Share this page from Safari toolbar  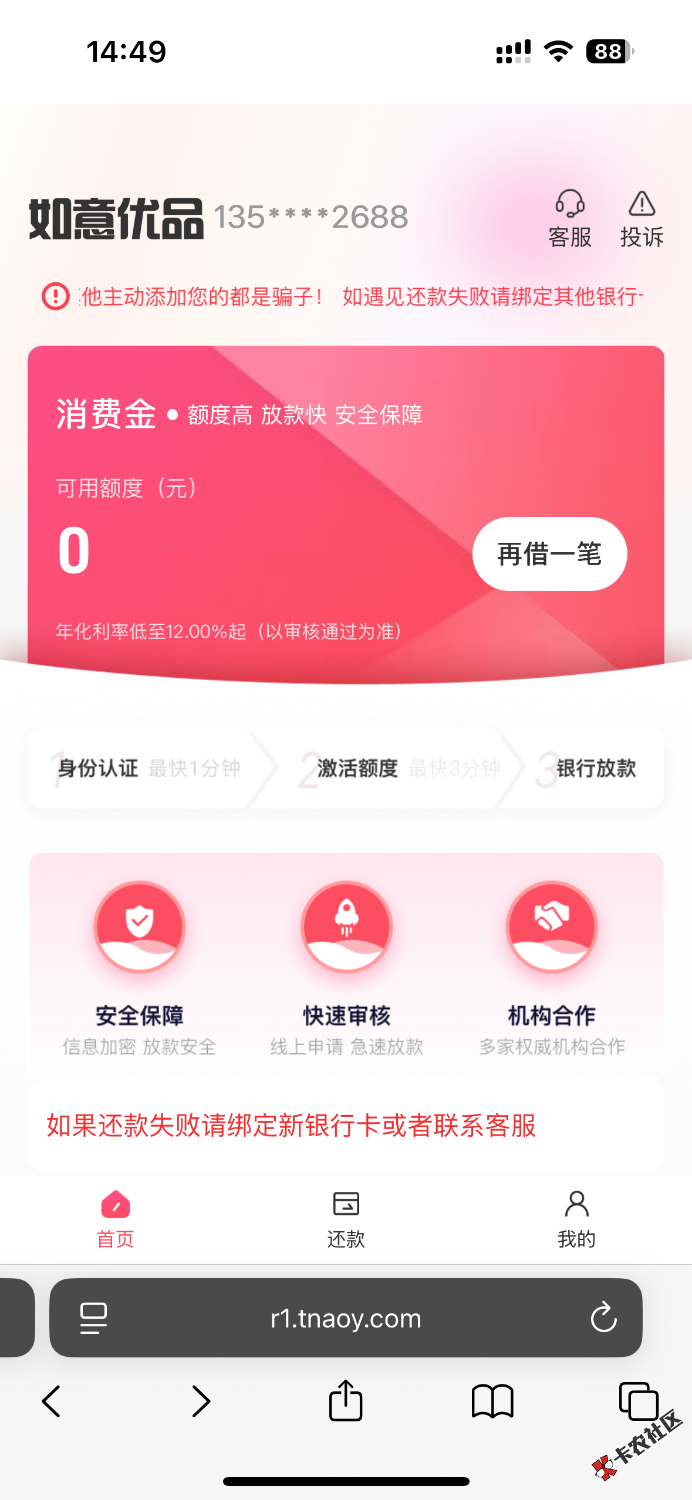tap(346, 1400)
